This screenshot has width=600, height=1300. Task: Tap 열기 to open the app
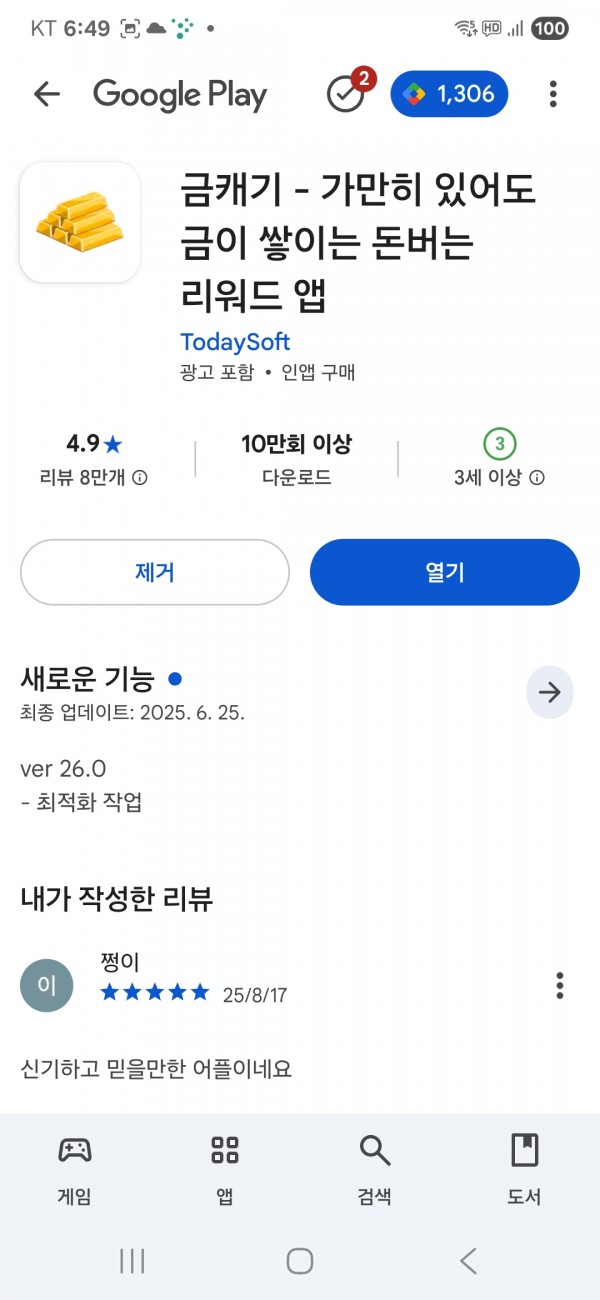(x=445, y=572)
